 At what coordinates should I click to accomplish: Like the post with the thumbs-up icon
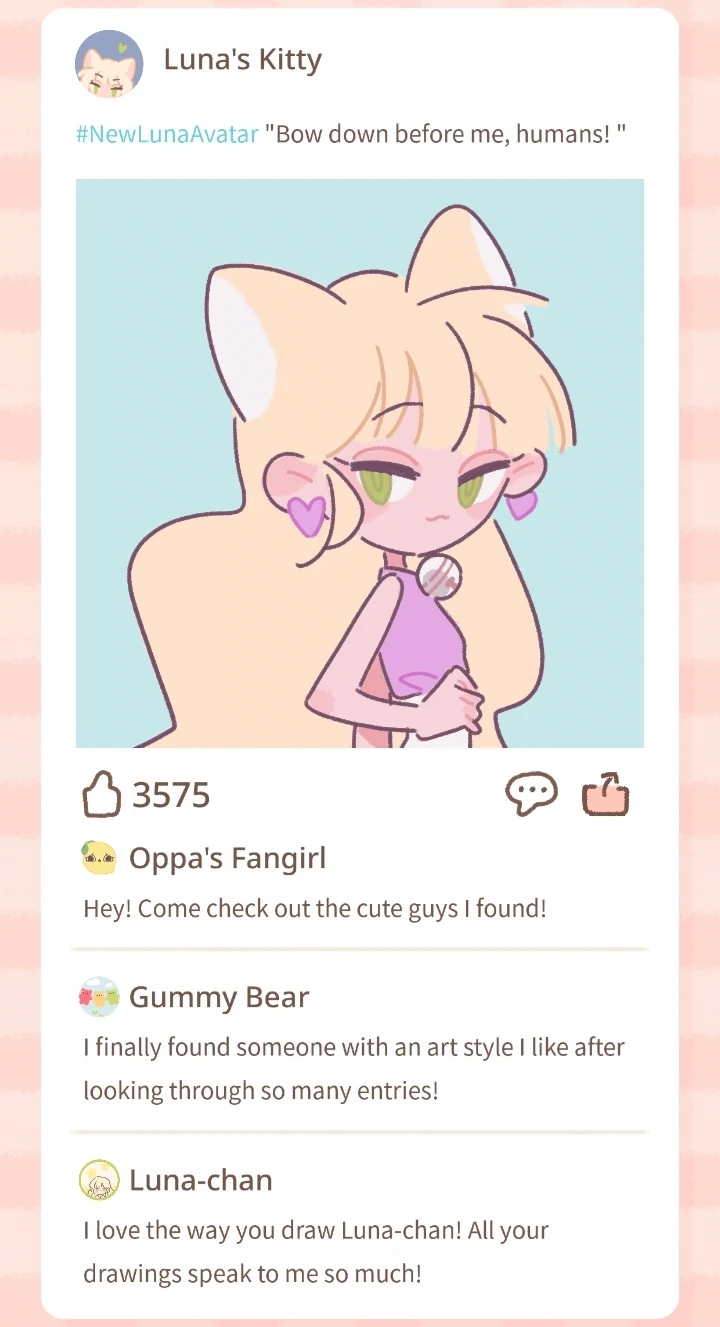tap(101, 796)
